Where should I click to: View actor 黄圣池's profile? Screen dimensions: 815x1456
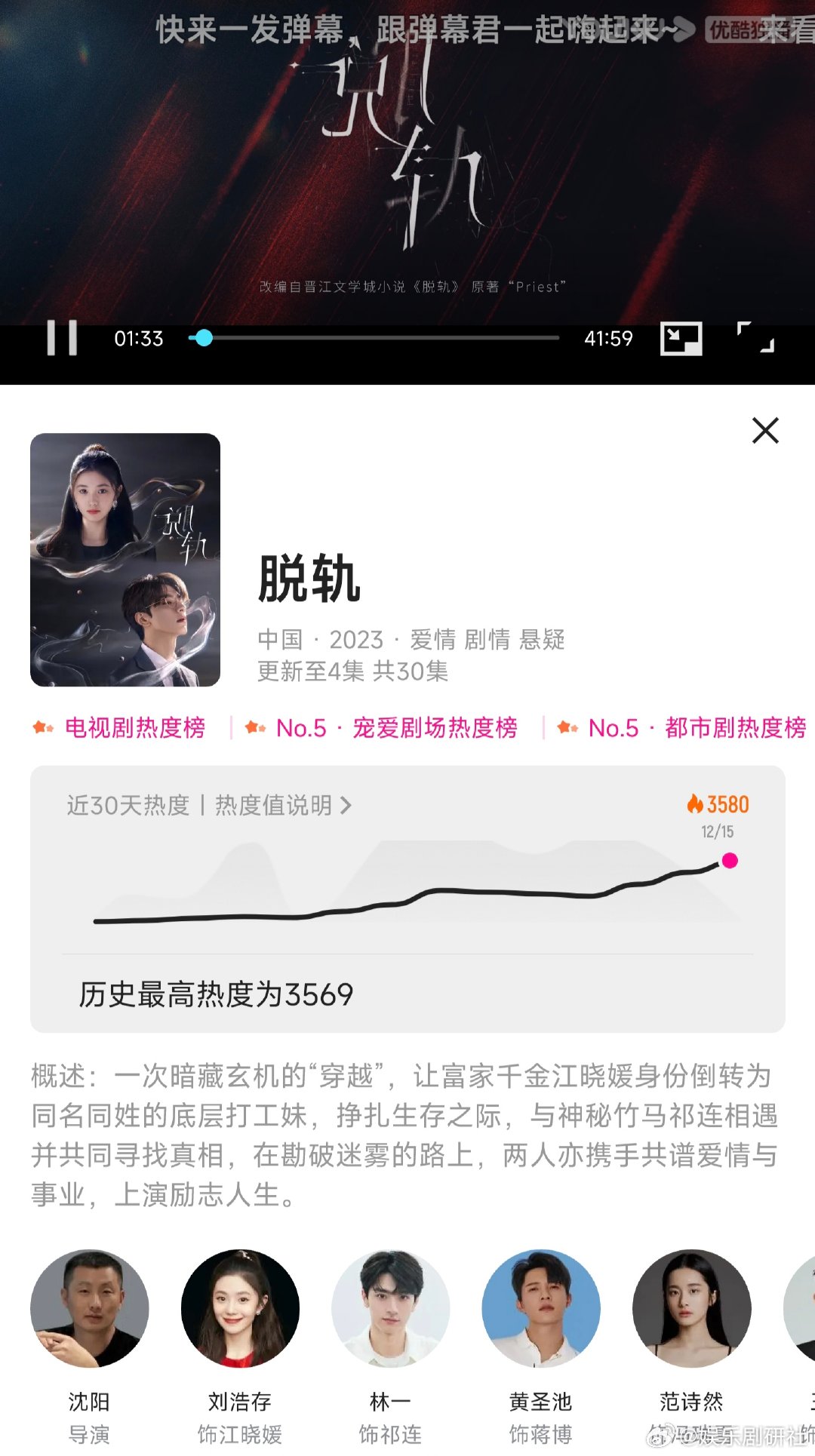point(541,1309)
